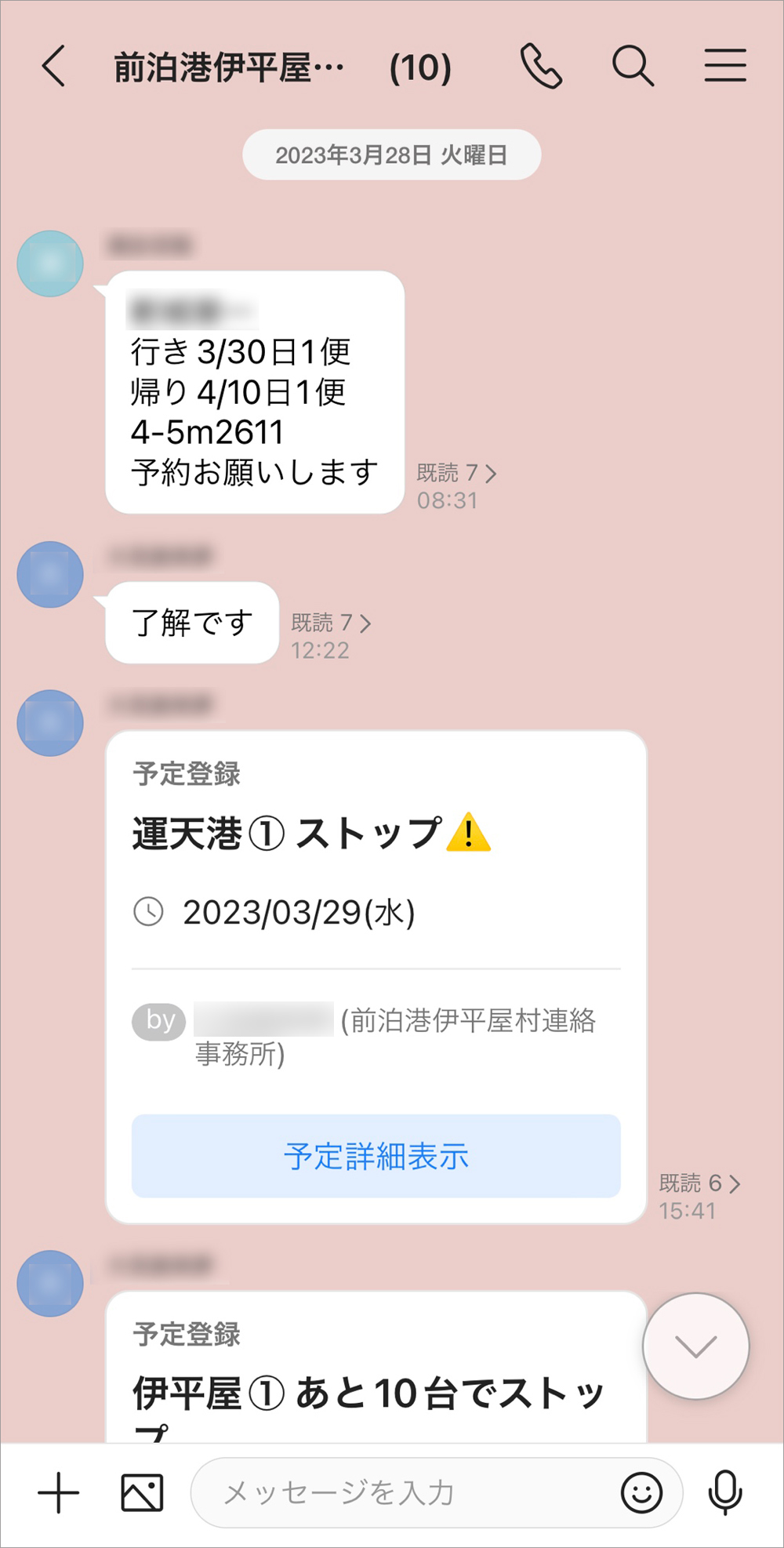Open the chat hamburger menu
Viewport: 784px width, 1548px height.
724,66
